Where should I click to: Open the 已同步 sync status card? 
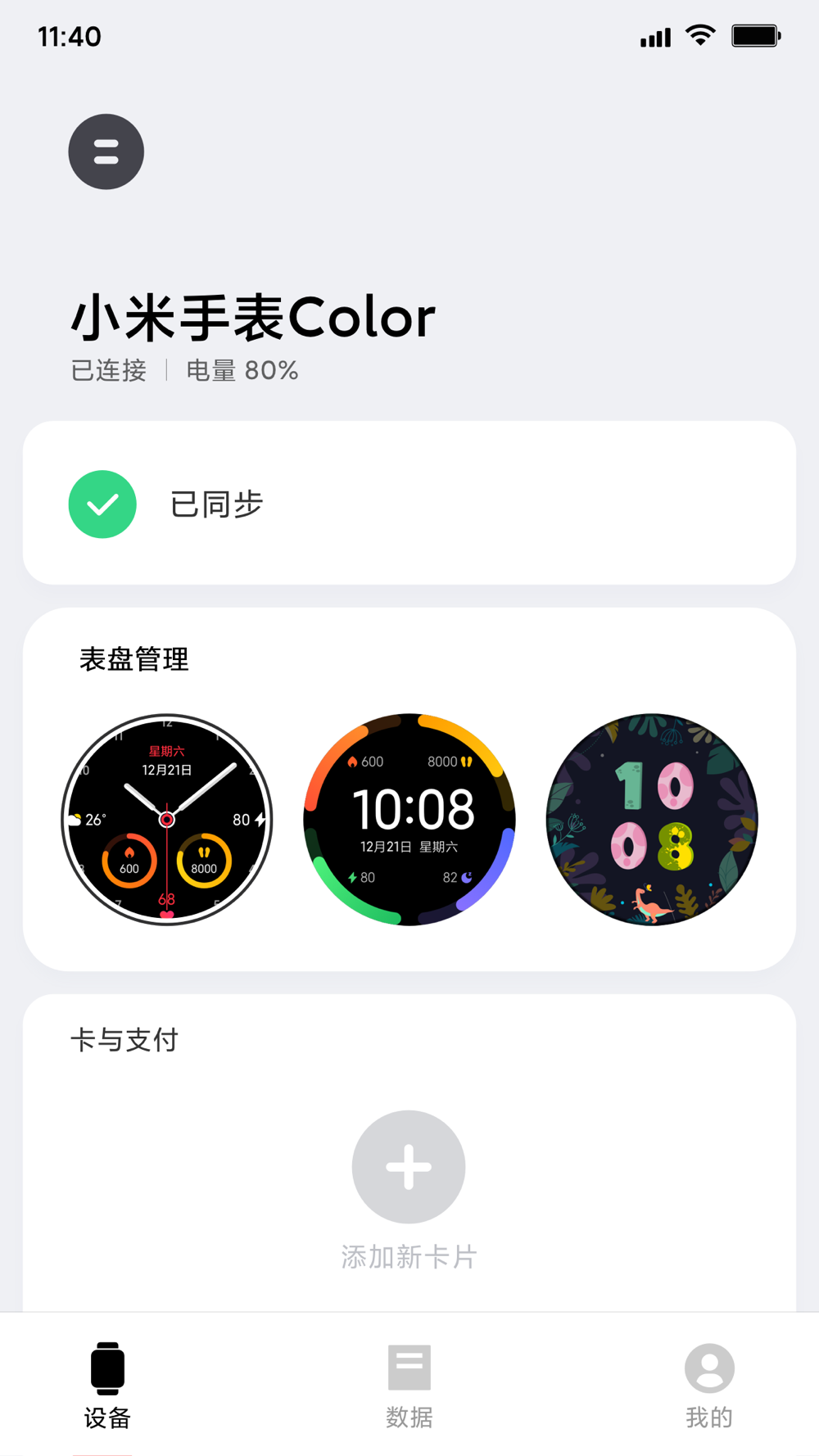tap(409, 503)
